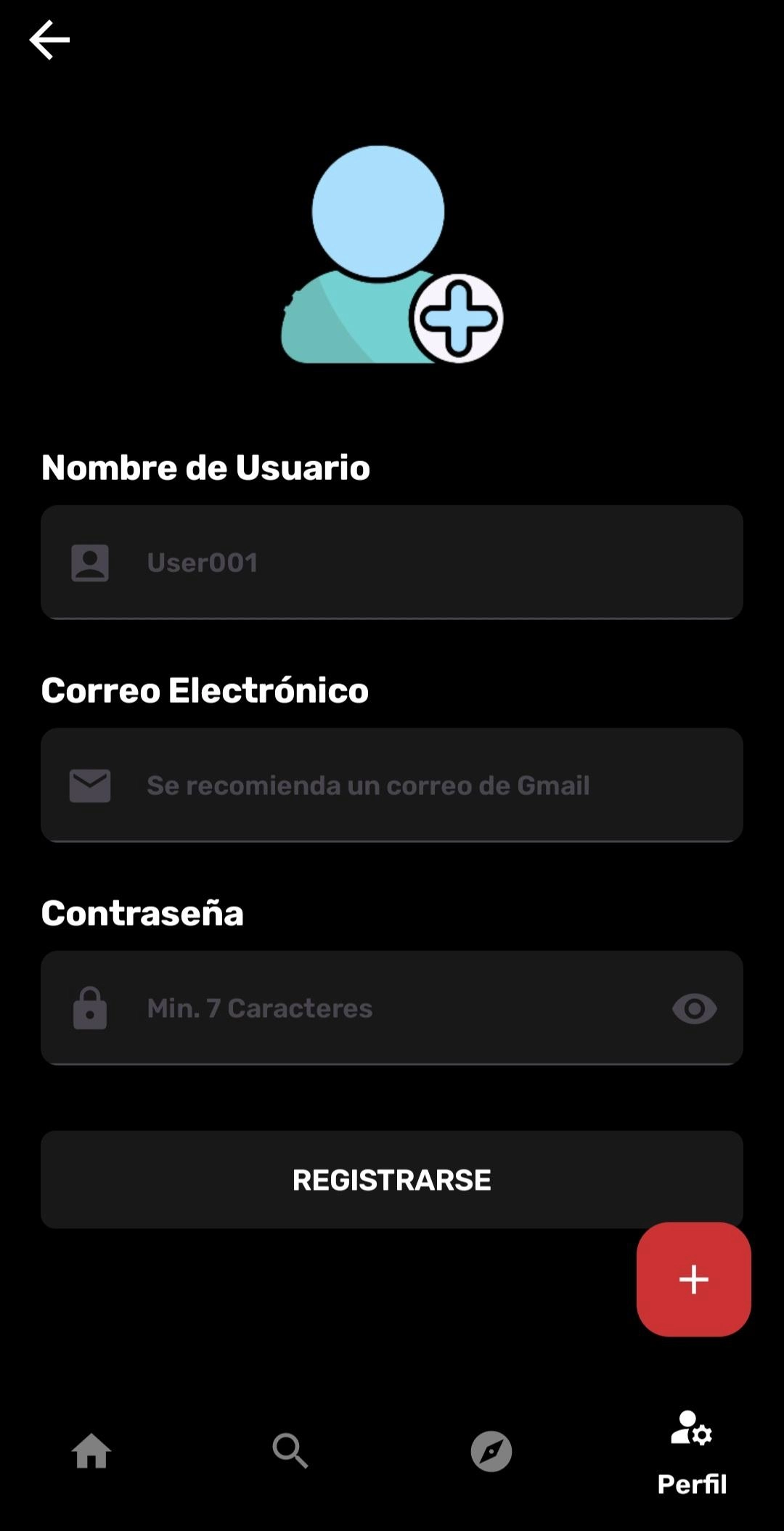The width and height of the screenshot is (784, 1531).
Task: Tap the REGISTRARSE button
Action: [392, 1180]
